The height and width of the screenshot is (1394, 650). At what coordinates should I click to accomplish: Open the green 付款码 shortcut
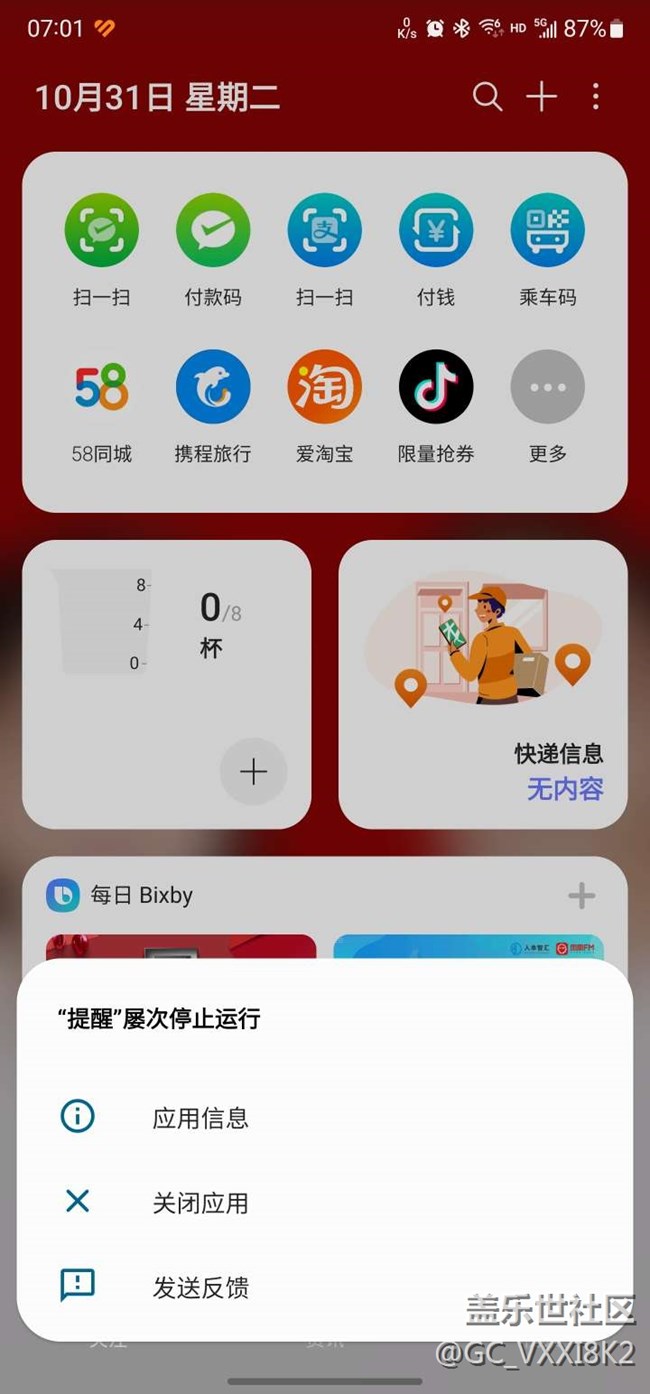click(213, 232)
